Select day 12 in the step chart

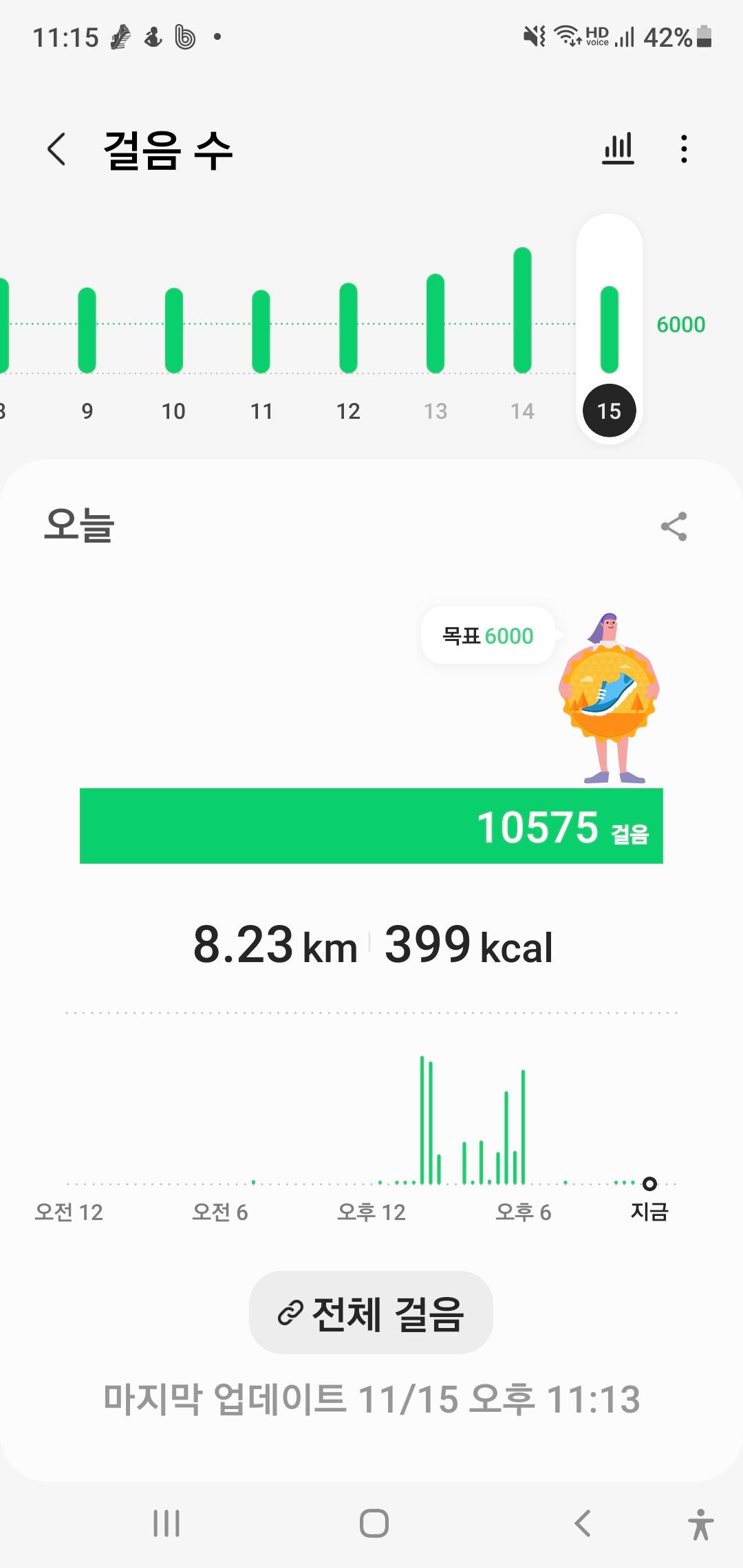coord(348,330)
